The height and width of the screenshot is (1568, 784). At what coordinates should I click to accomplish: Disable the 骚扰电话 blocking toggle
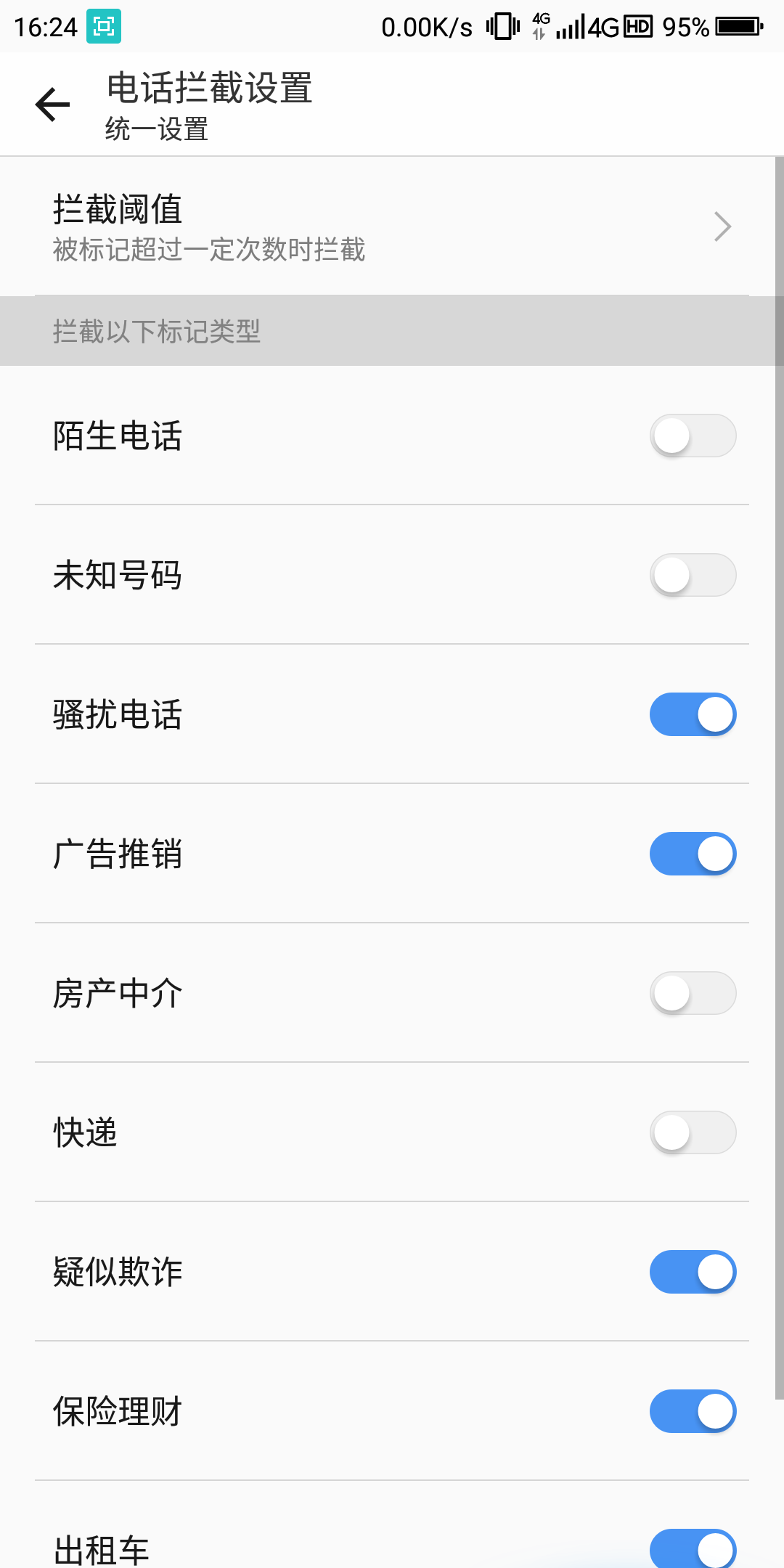tap(693, 714)
